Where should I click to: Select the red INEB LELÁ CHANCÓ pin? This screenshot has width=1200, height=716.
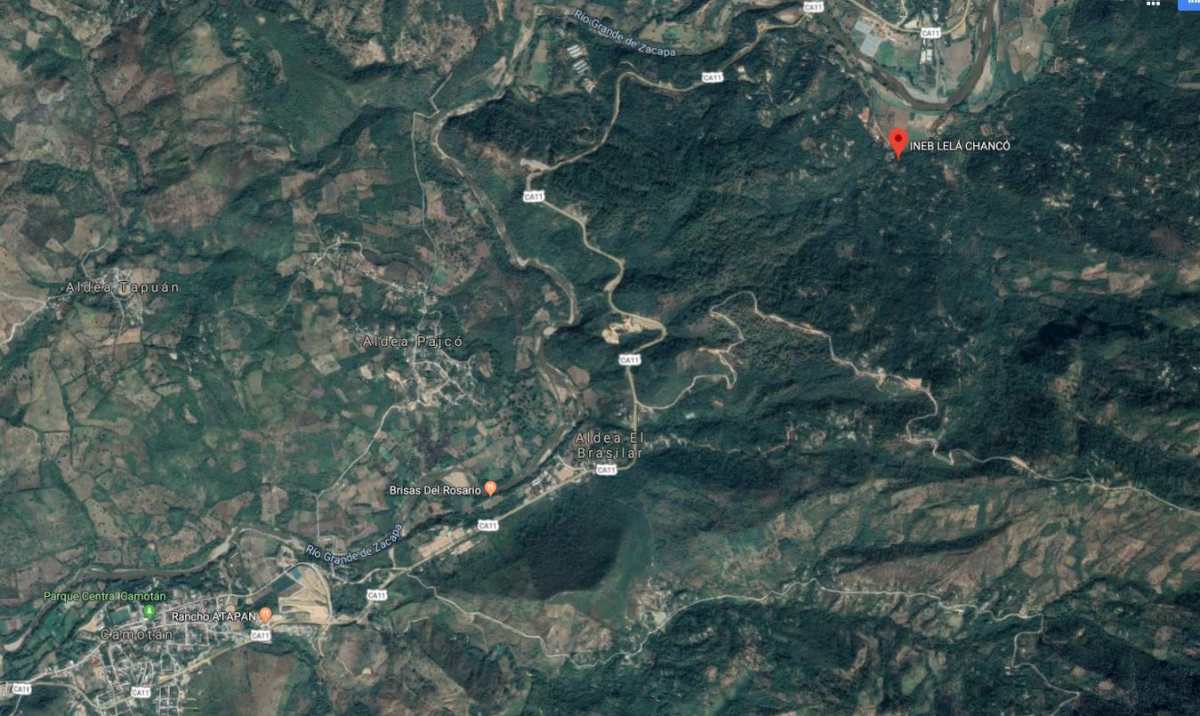898,142
